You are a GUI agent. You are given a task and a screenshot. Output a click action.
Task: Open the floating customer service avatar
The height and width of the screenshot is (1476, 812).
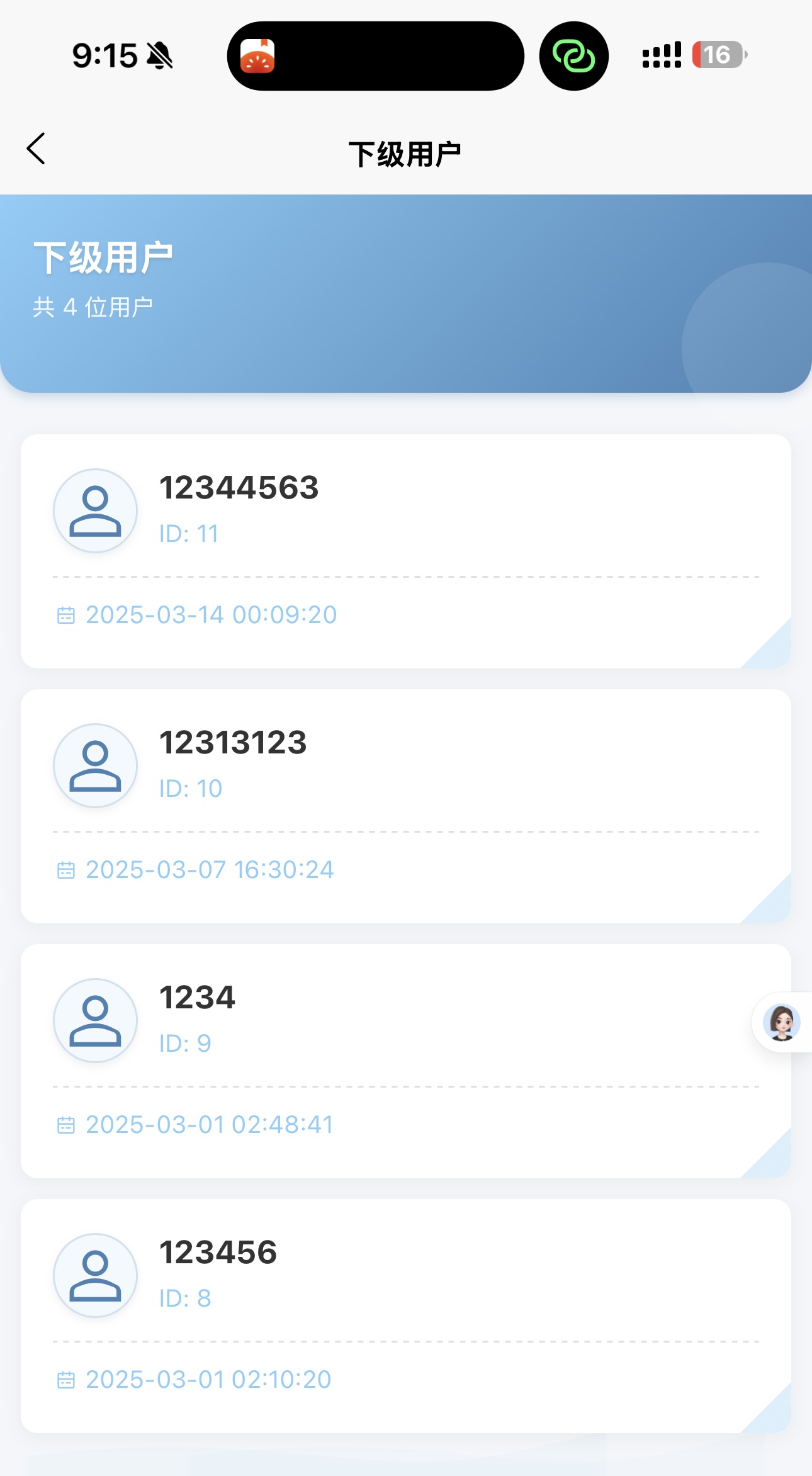tap(782, 1022)
